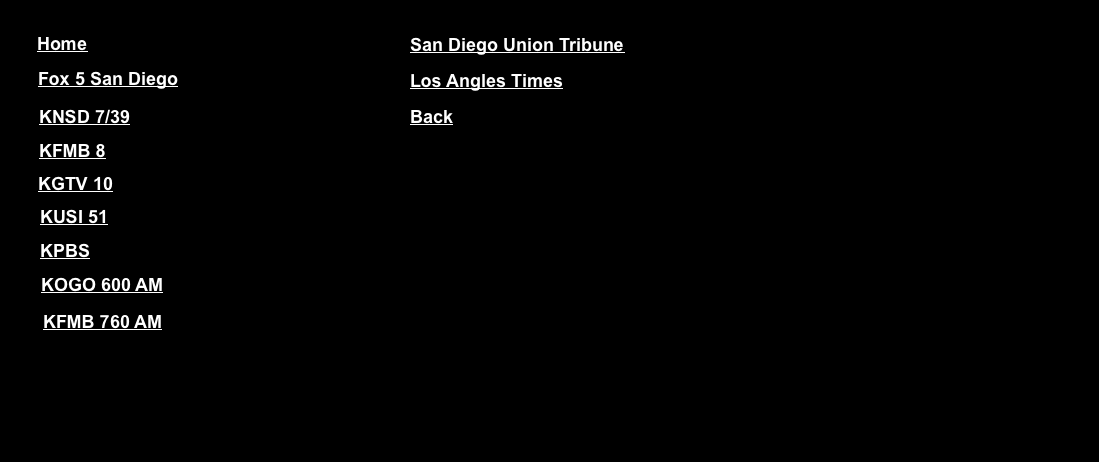Open Fox 5 San Diego link

pyautogui.click(x=108, y=79)
